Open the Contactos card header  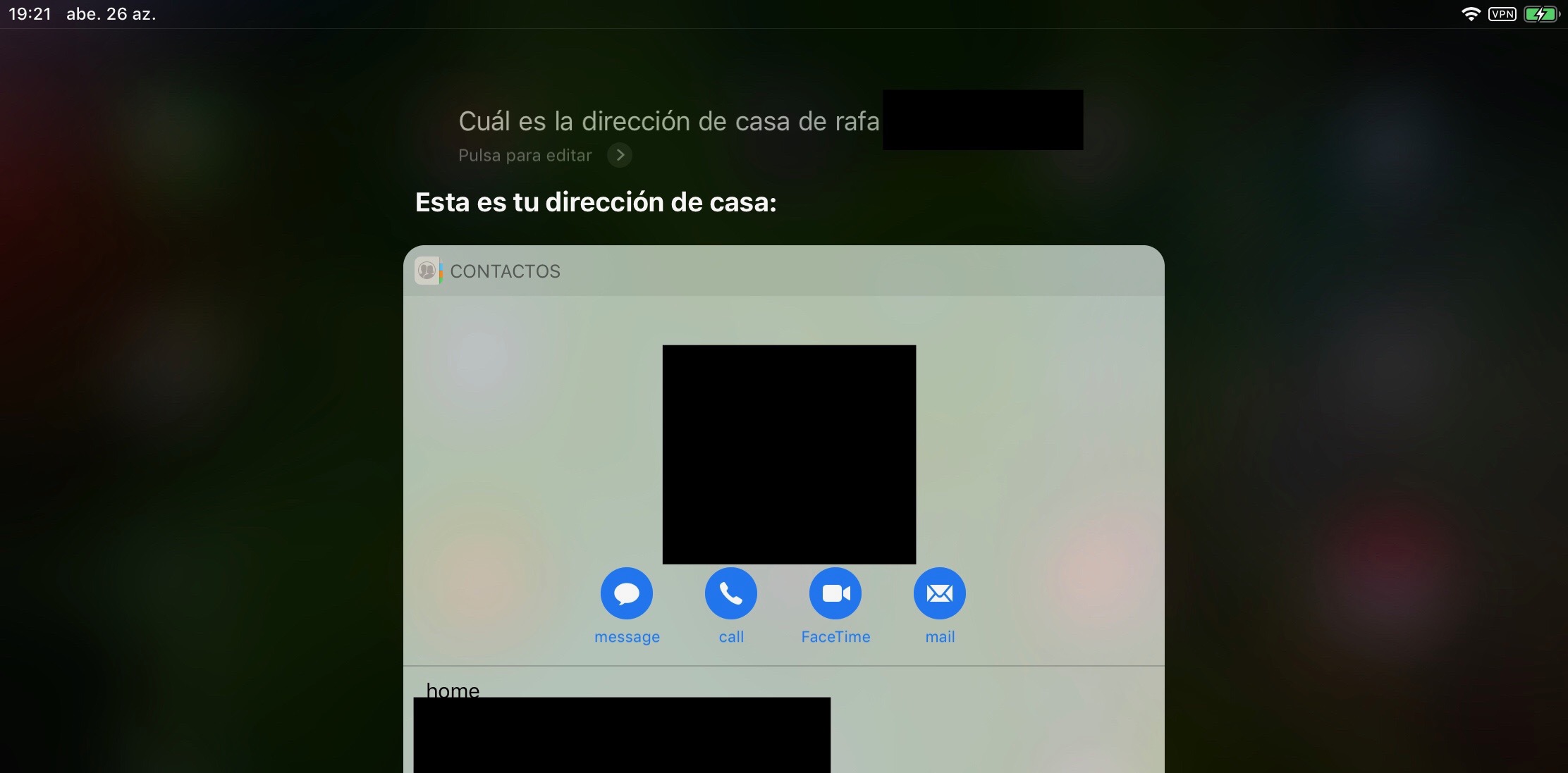pos(505,271)
